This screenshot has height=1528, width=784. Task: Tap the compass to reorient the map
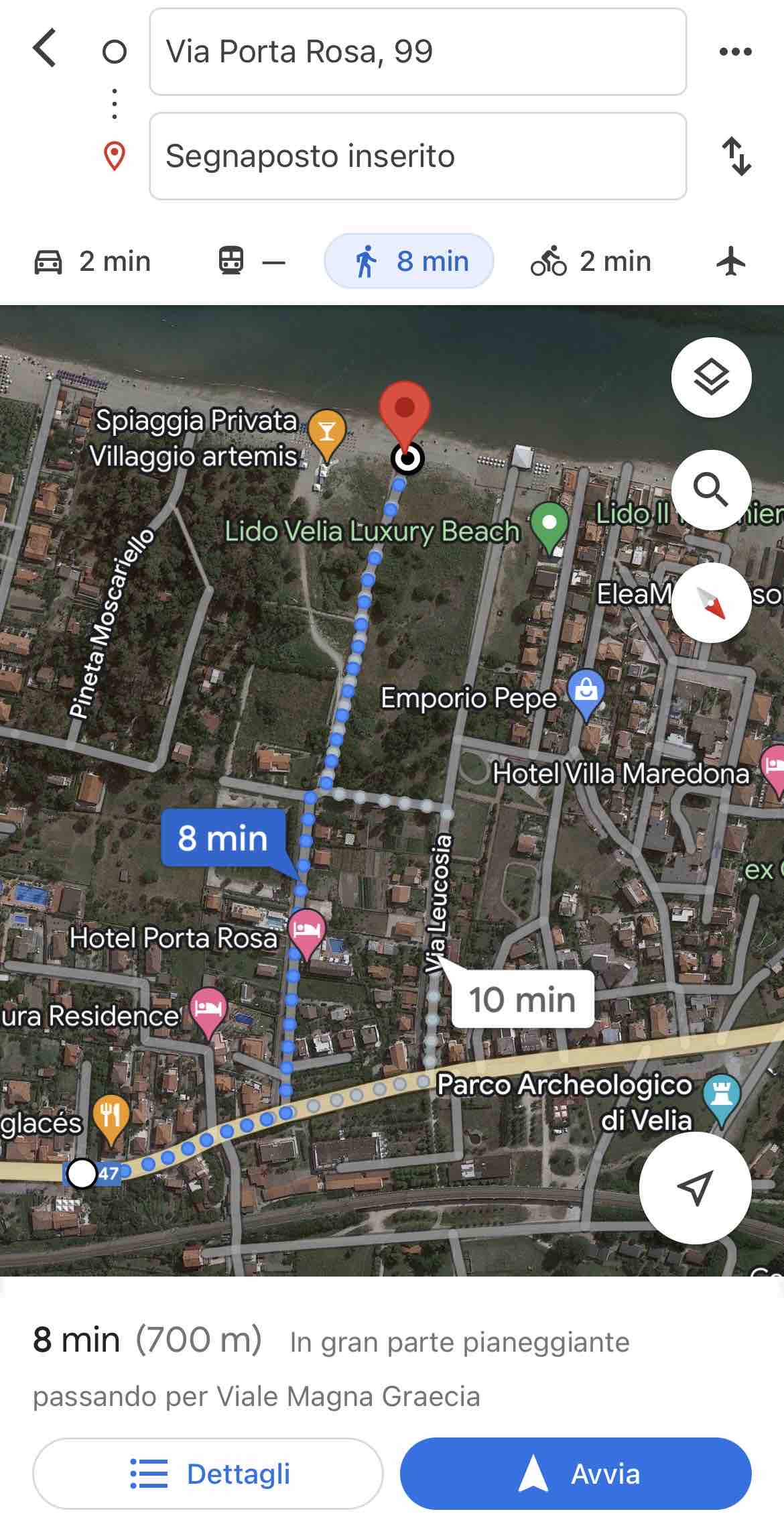pos(711,602)
